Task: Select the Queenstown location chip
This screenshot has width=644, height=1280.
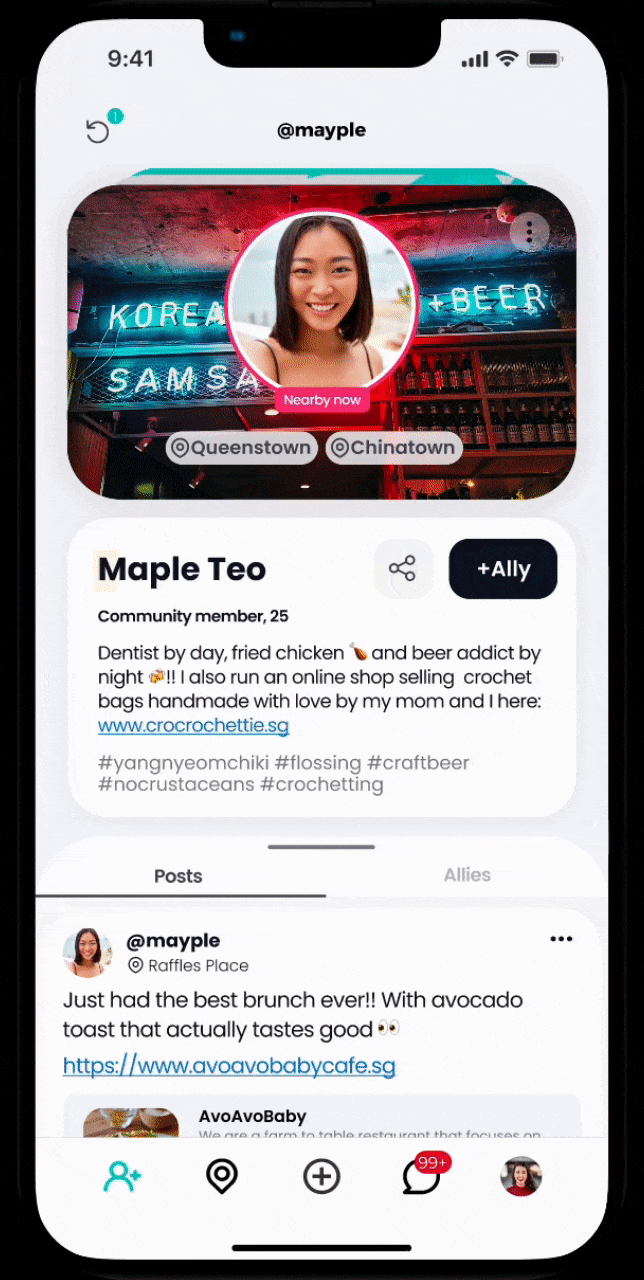Action: coord(241,448)
